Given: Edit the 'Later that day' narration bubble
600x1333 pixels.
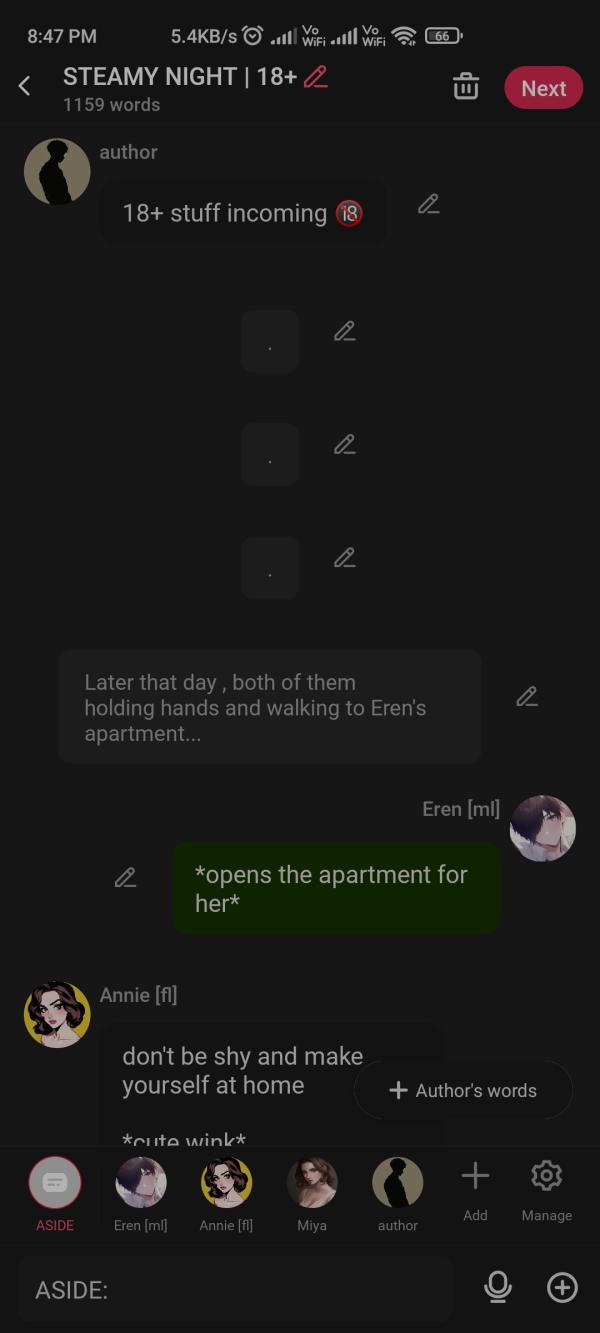Looking at the screenshot, I should [x=527, y=697].
